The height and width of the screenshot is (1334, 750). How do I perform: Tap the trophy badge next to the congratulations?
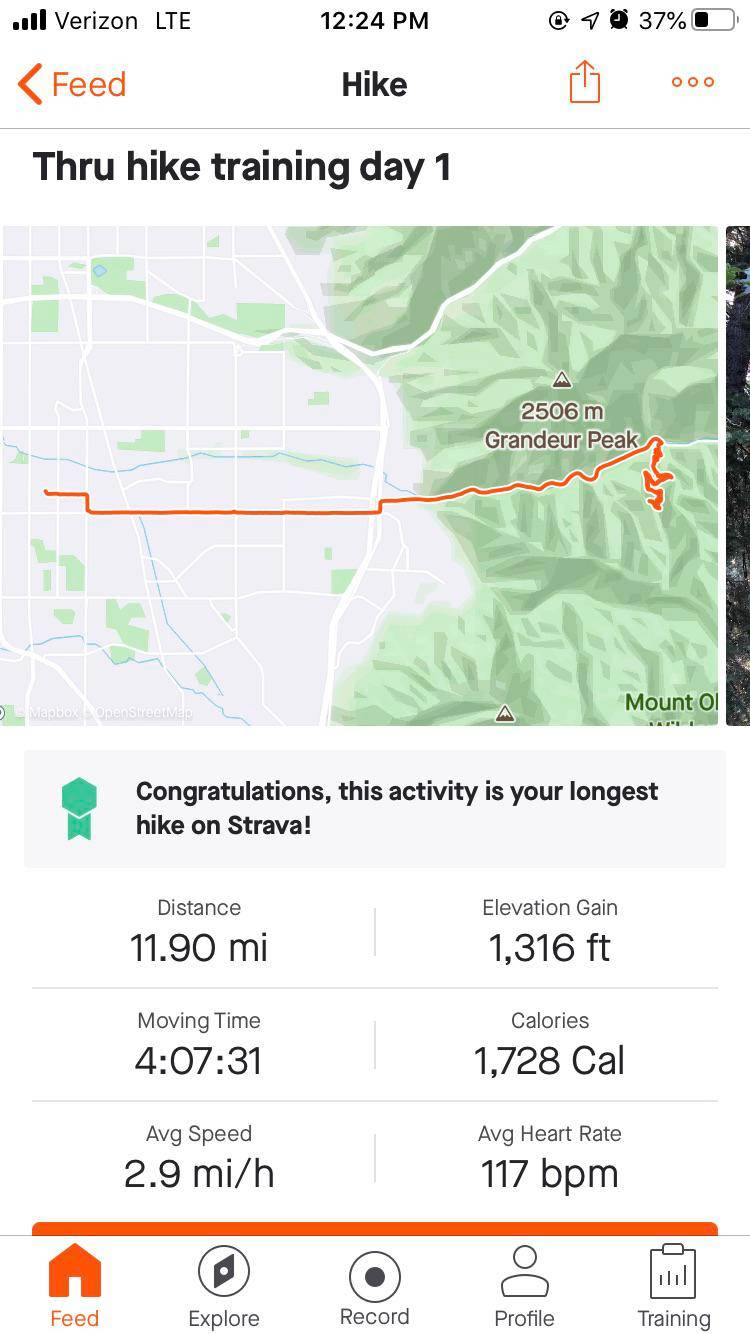(80, 808)
